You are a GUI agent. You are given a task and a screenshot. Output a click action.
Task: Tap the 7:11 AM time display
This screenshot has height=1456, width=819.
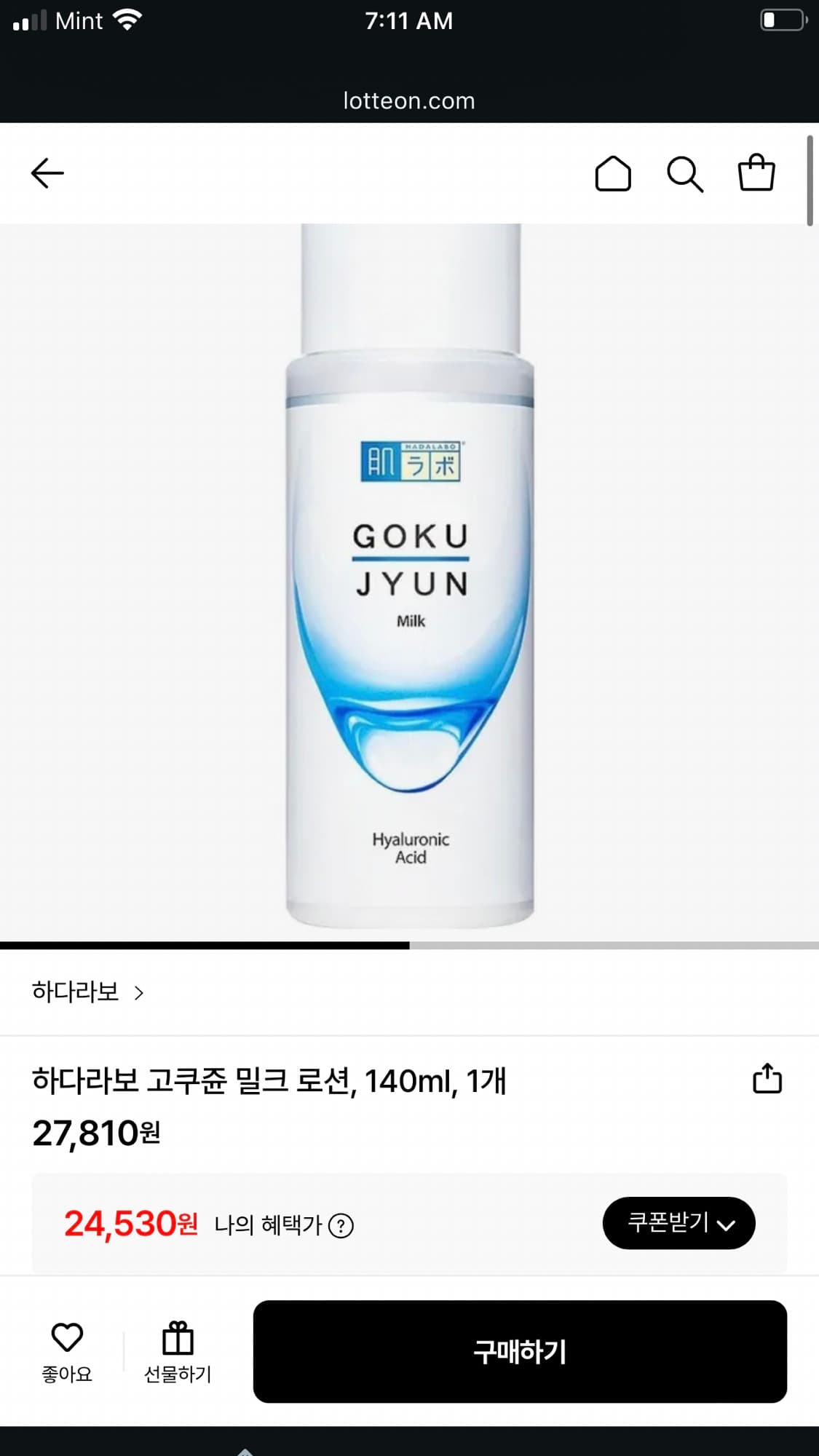409,20
